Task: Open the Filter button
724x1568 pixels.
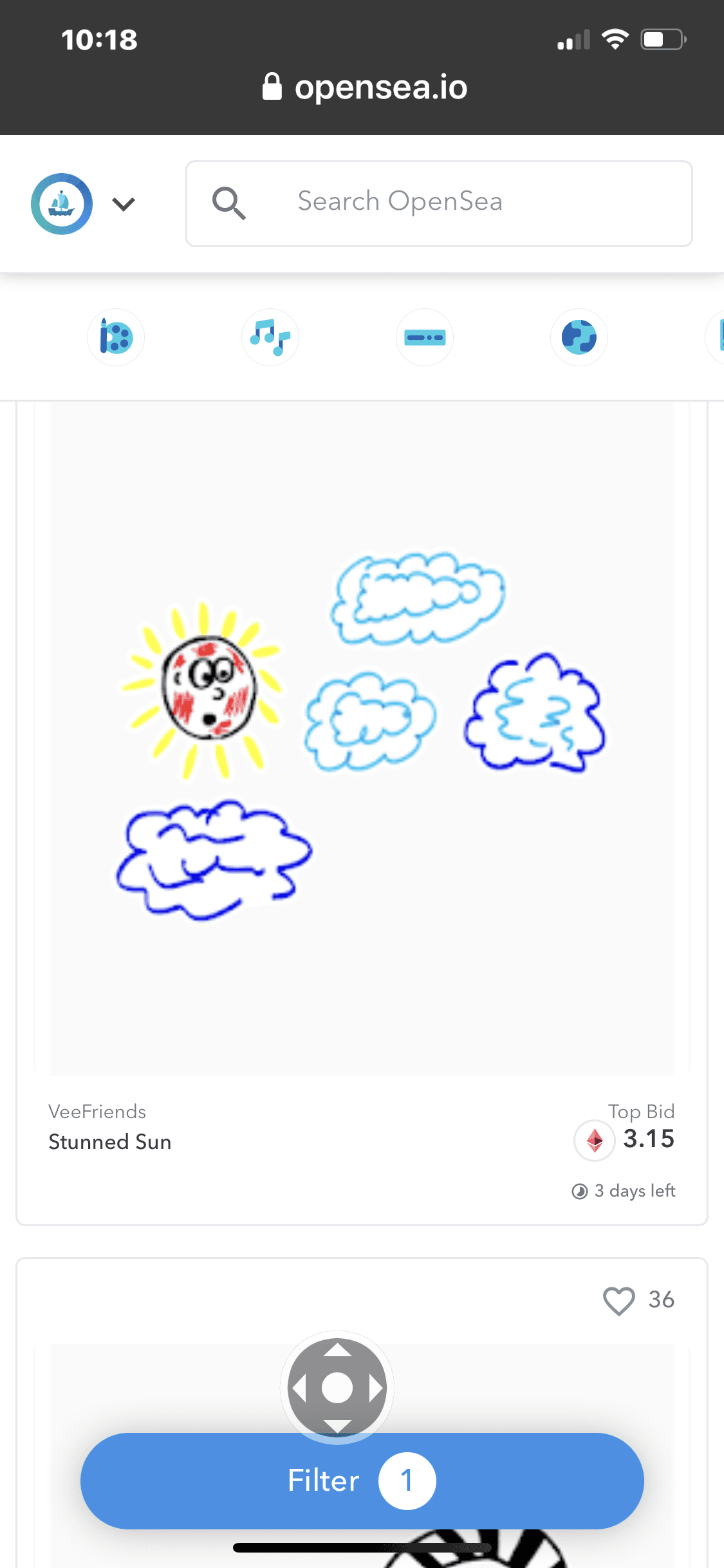Action: (362, 1480)
